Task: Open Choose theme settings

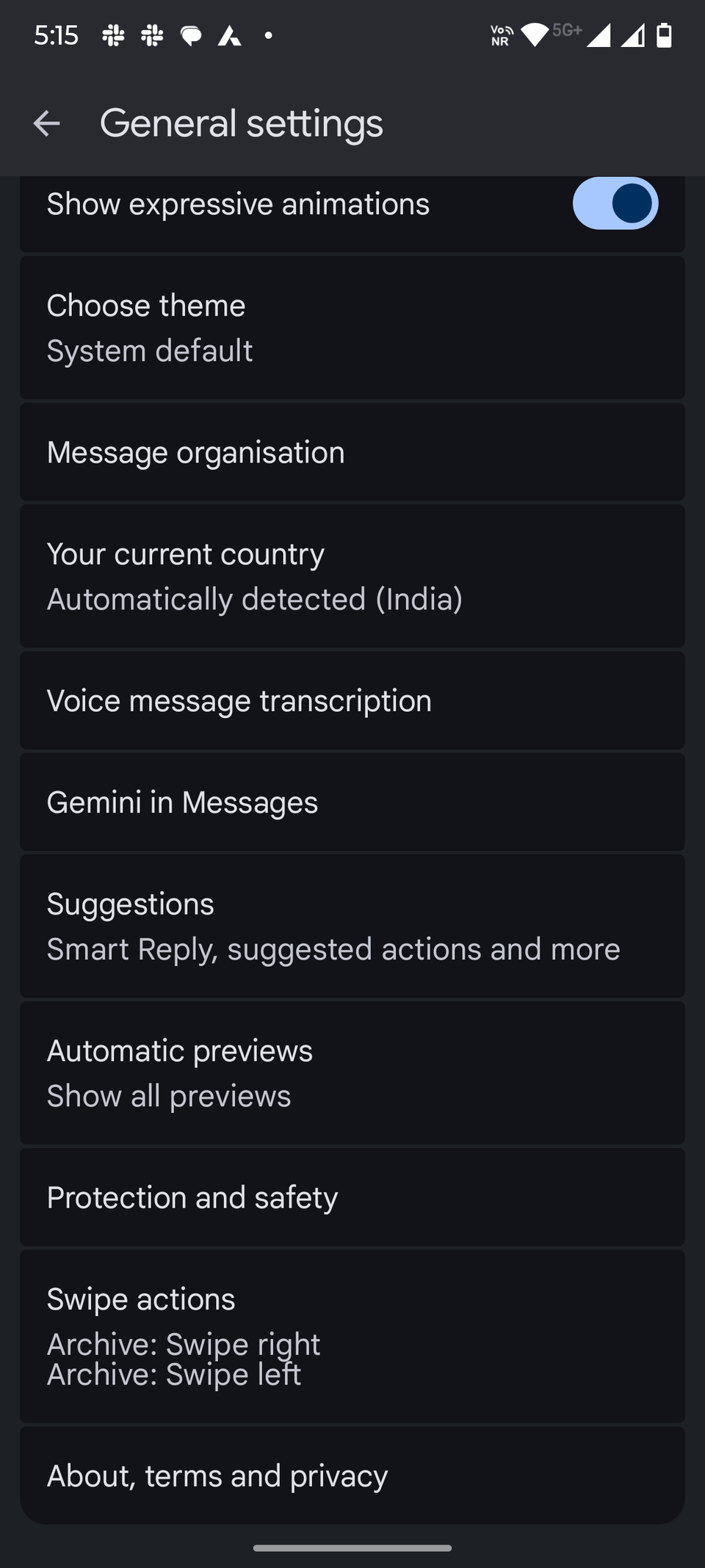Action: click(352, 327)
